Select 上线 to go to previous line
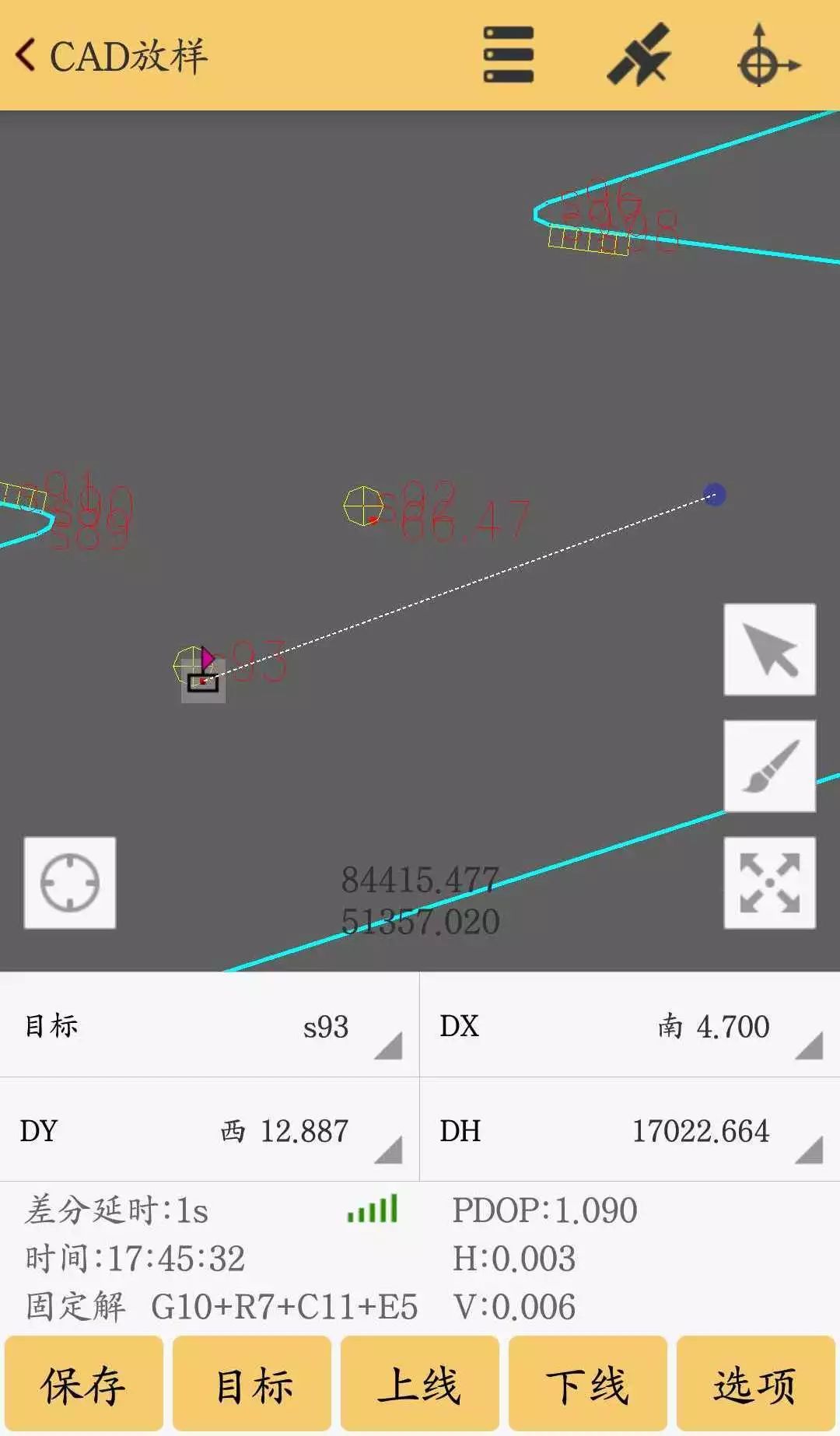This screenshot has width=840, height=1436. pos(420,1385)
